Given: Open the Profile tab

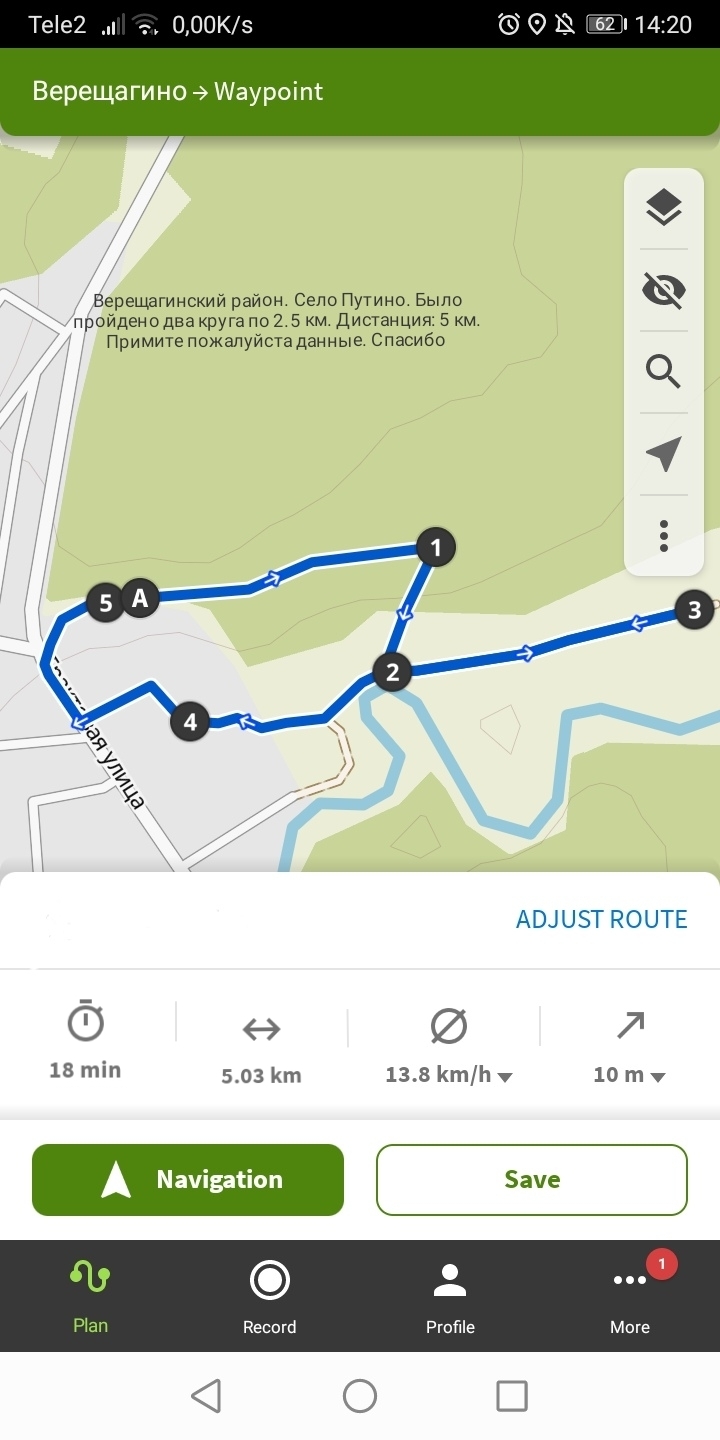Looking at the screenshot, I should [x=450, y=1297].
